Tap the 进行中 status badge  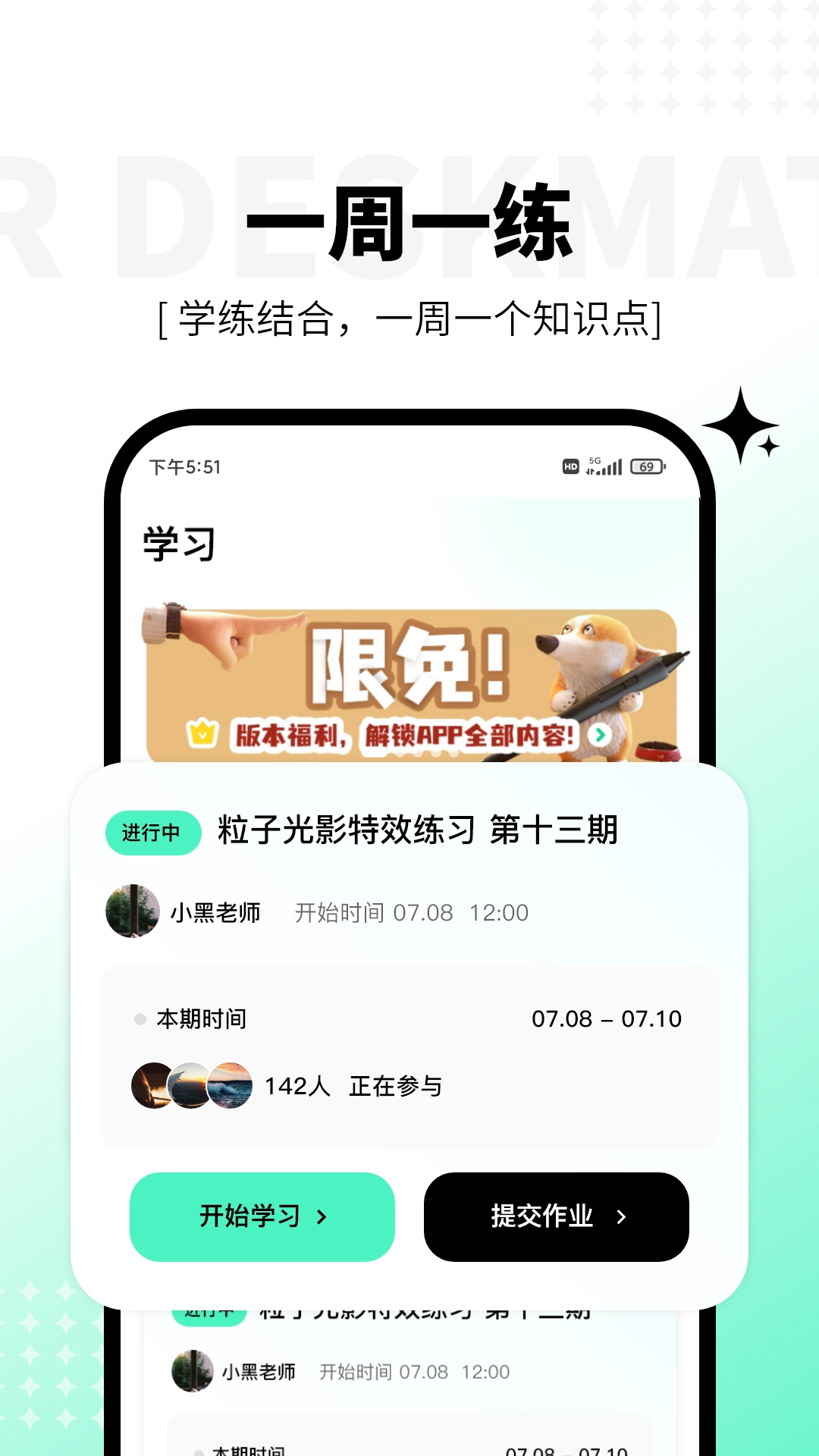[152, 833]
